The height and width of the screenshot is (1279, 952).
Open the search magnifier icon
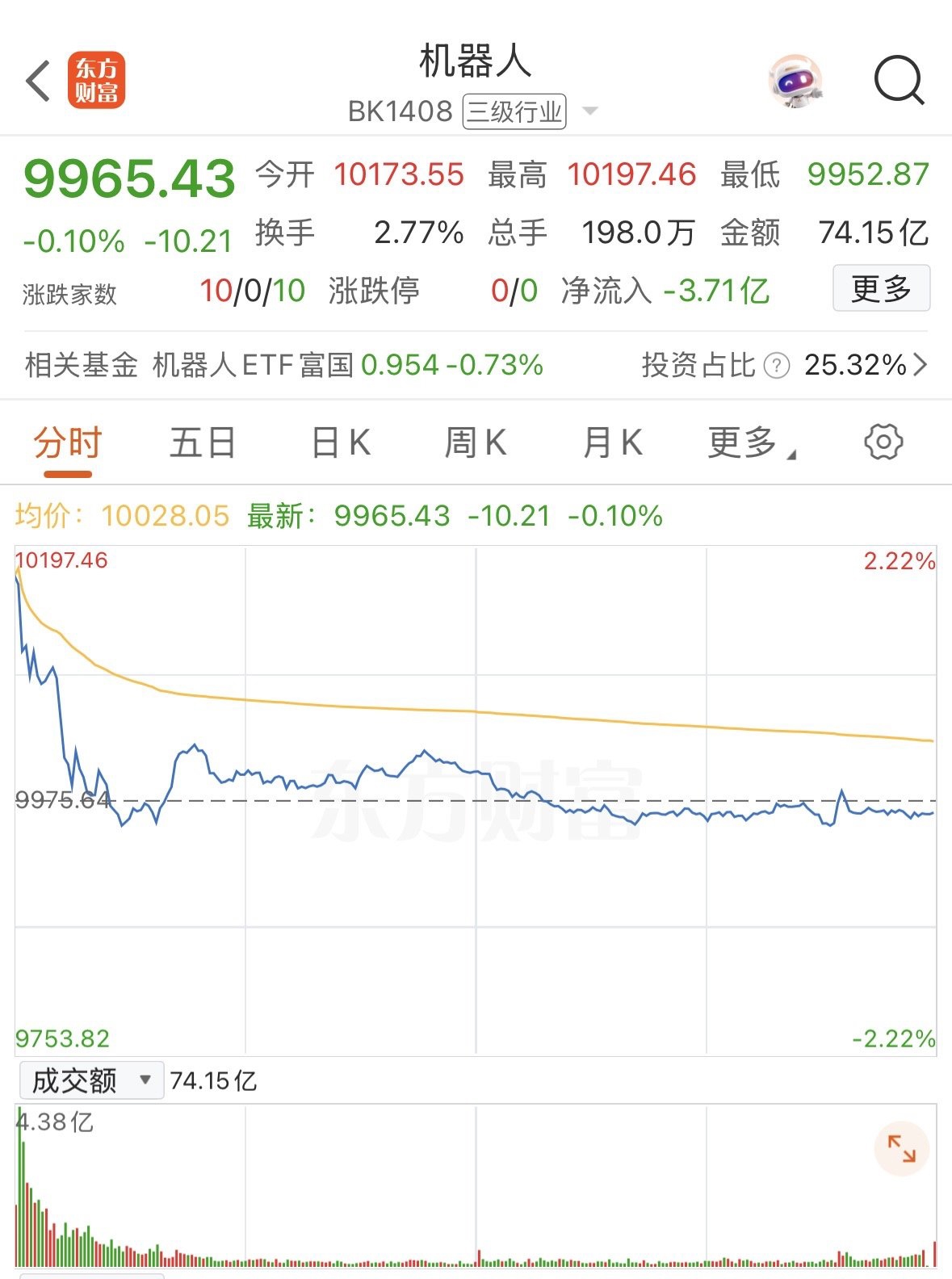click(899, 81)
